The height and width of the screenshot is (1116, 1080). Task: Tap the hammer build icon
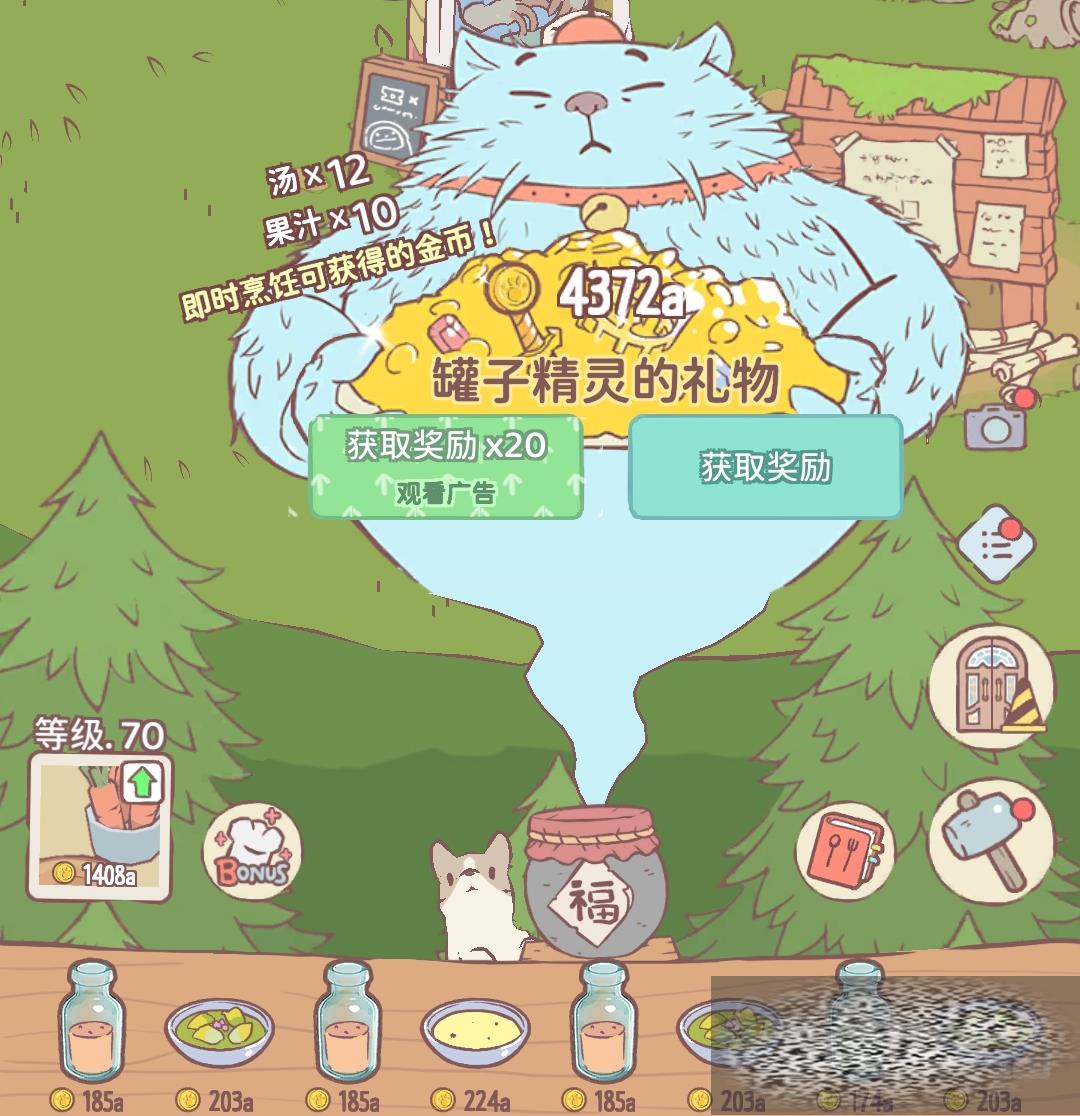[990, 838]
